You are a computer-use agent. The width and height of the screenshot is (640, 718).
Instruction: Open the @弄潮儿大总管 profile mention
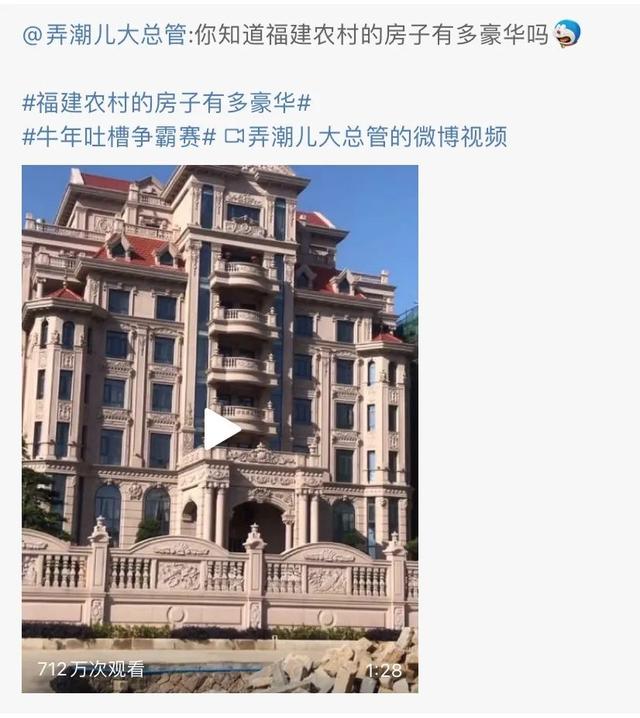tap(104, 36)
